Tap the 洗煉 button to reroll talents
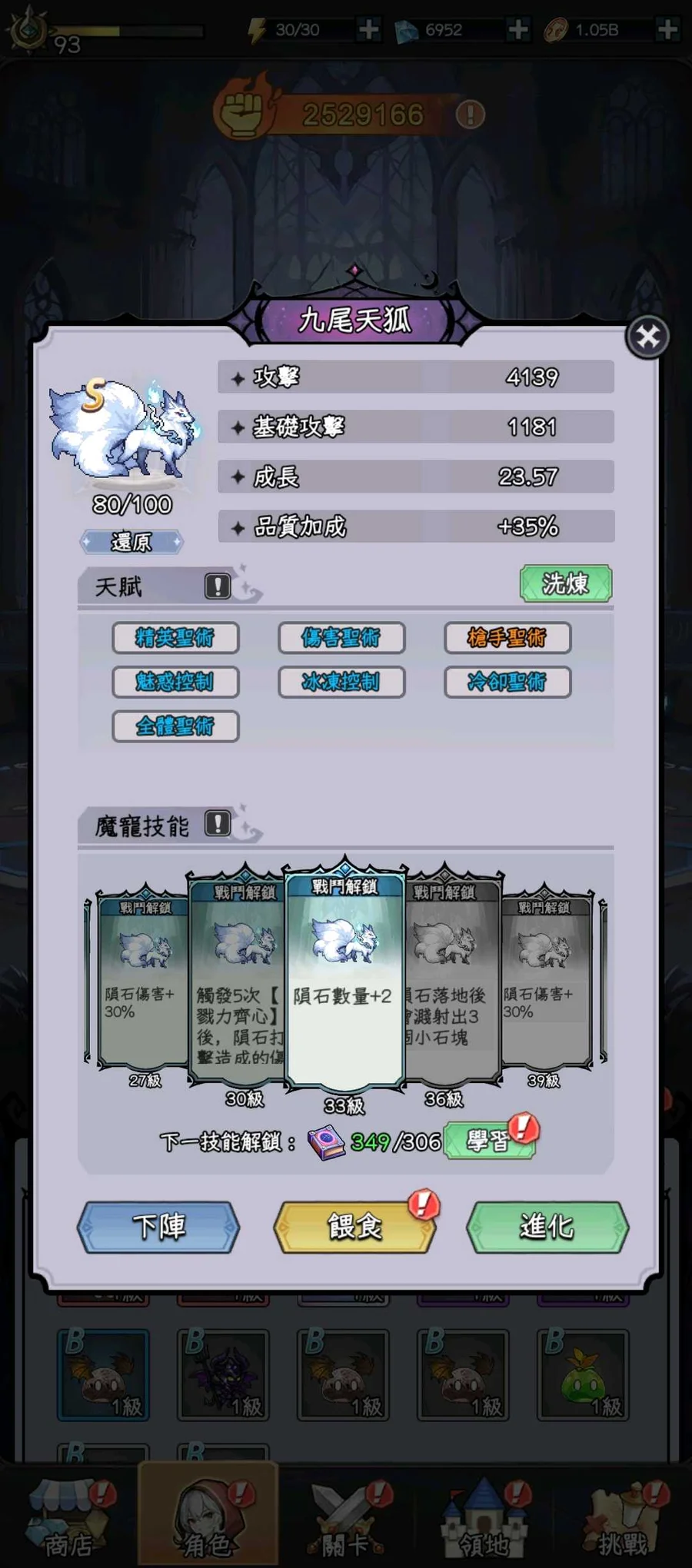The width and height of the screenshot is (692, 1568). tap(565, 583)
